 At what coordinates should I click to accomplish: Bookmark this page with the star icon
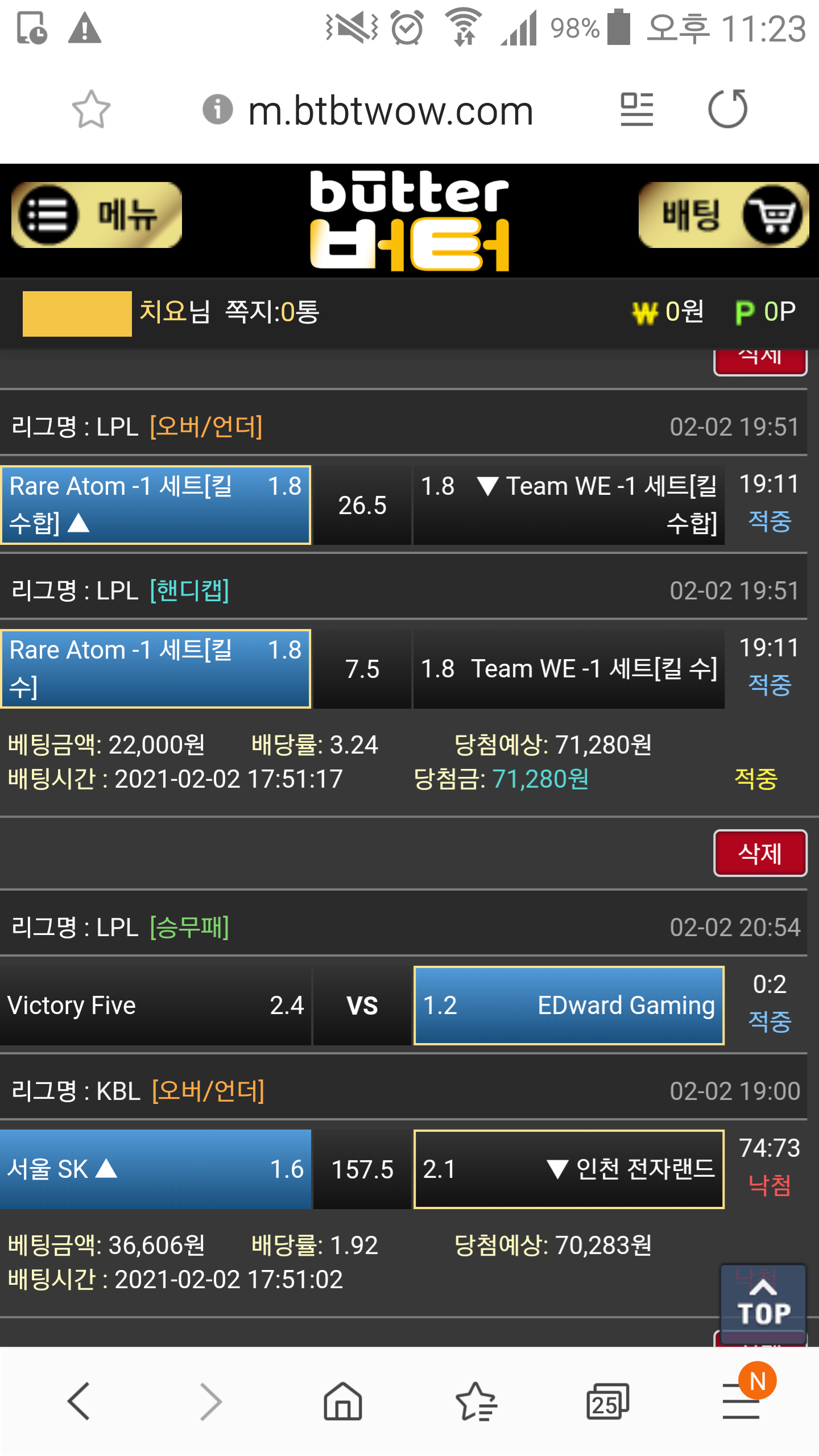pyautogui.click(x=91, y=109)
